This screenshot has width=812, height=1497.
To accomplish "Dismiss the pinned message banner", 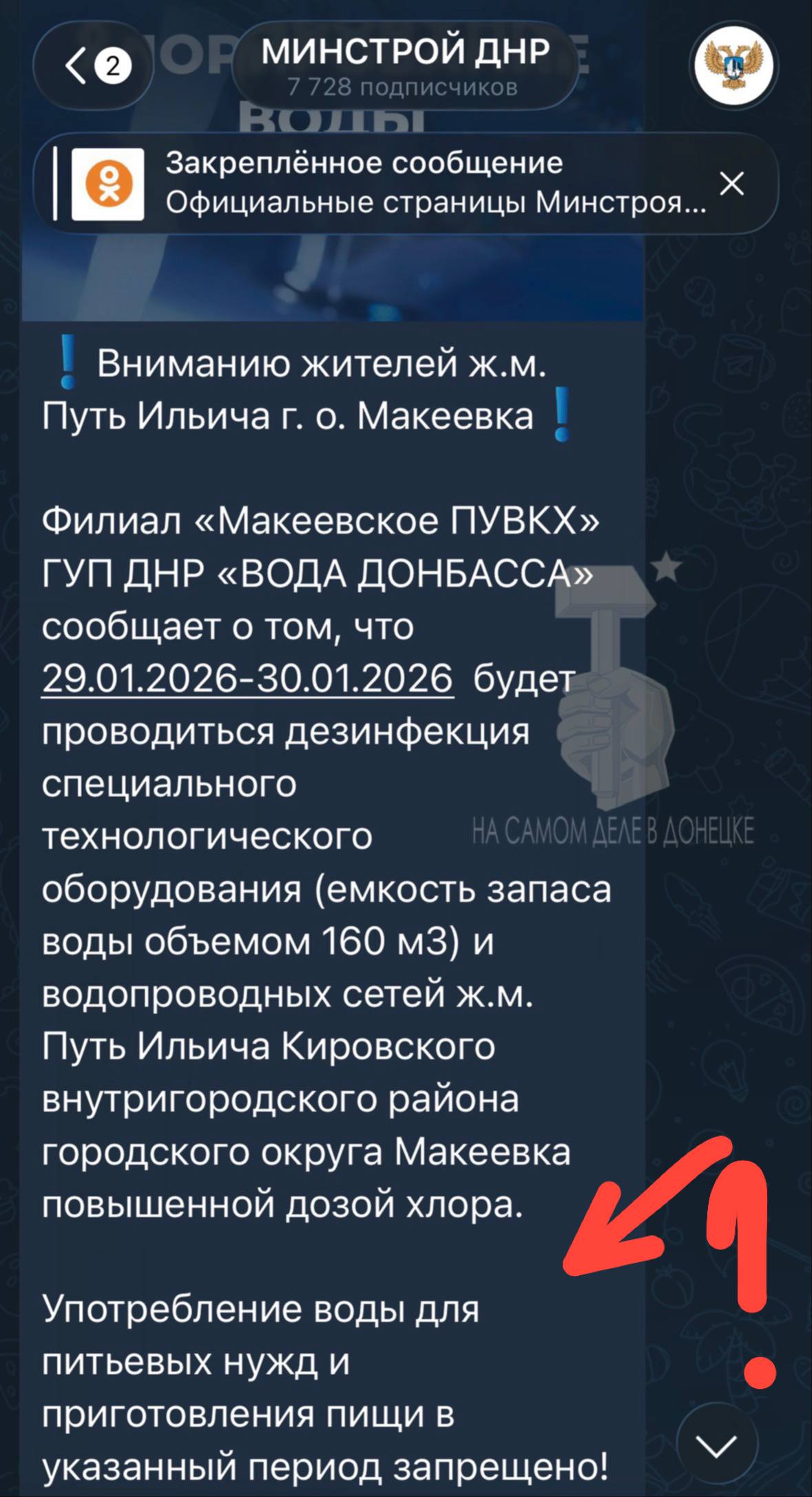I will 731,184.
